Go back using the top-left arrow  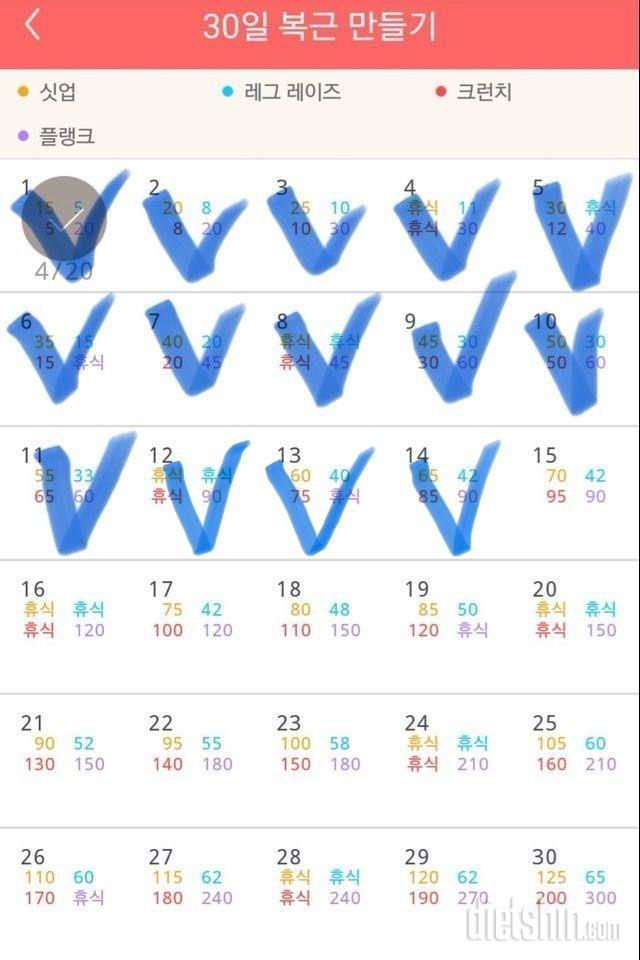click(33, 26)
